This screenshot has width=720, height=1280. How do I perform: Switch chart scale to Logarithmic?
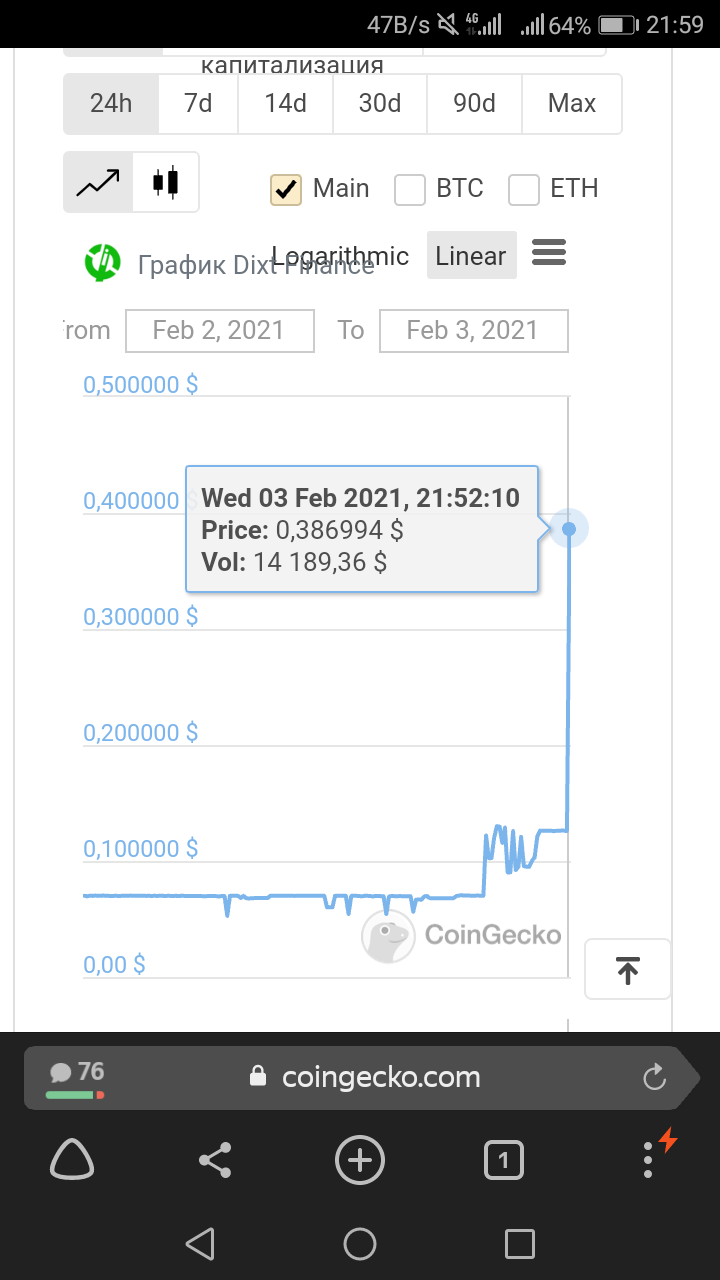coord(340,256)
